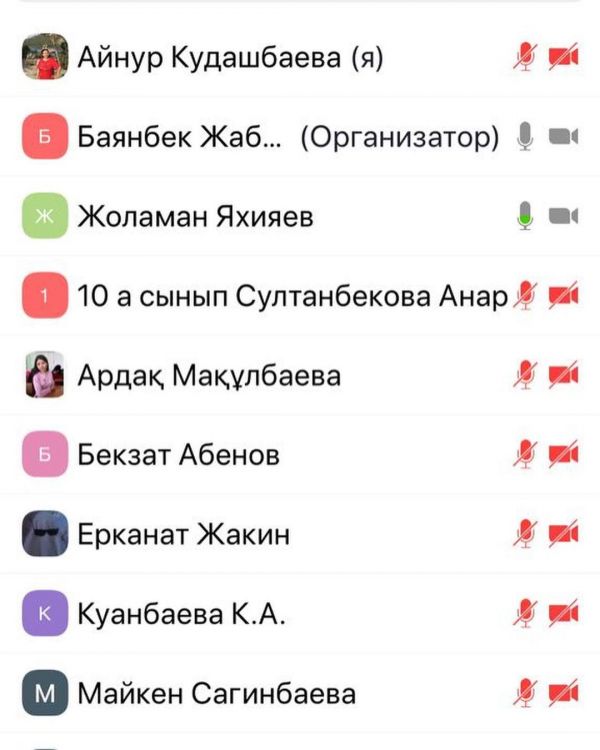The height and width of the screenshot is (750, 600).
Task: Select participant Куанбаева К.А.
Action: tap(182, 613)
